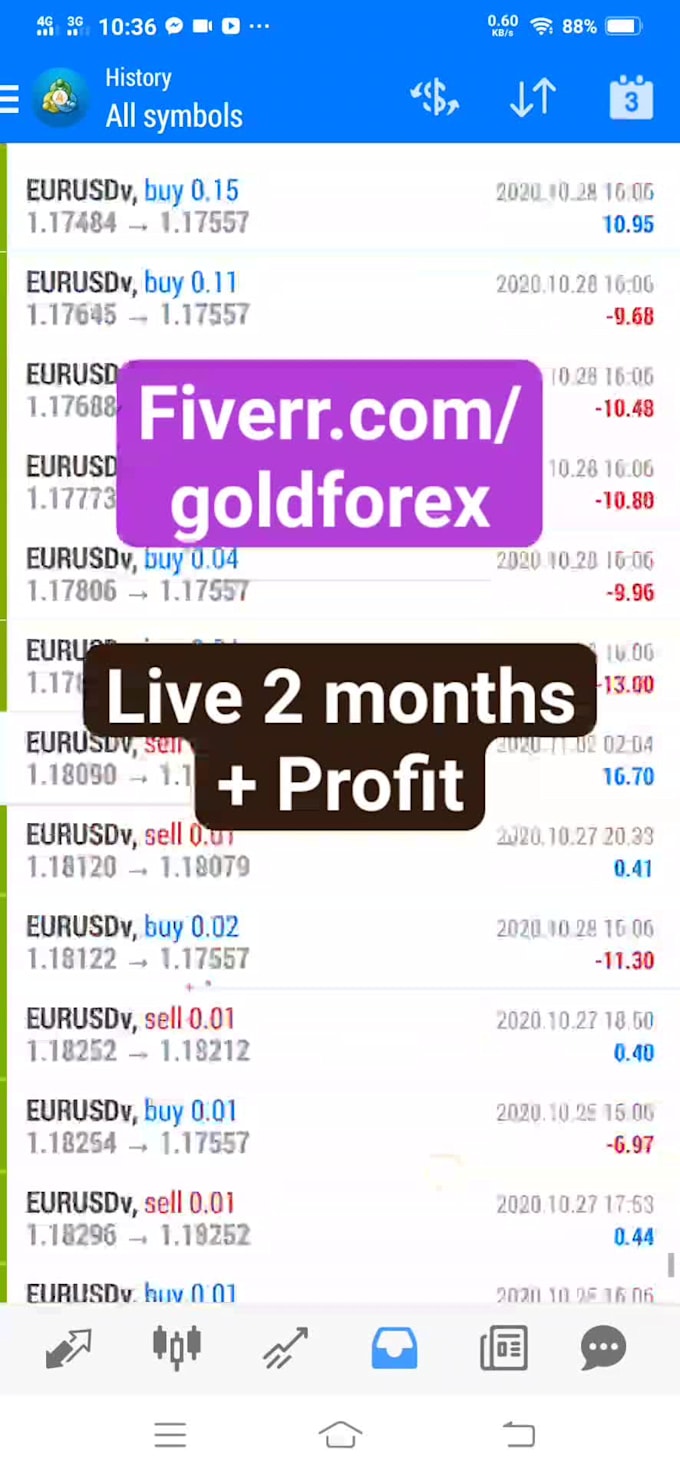Viewport: 680px width, 1474px height.
Task: Switch to the Chart tab
Action: point(177,1348)
